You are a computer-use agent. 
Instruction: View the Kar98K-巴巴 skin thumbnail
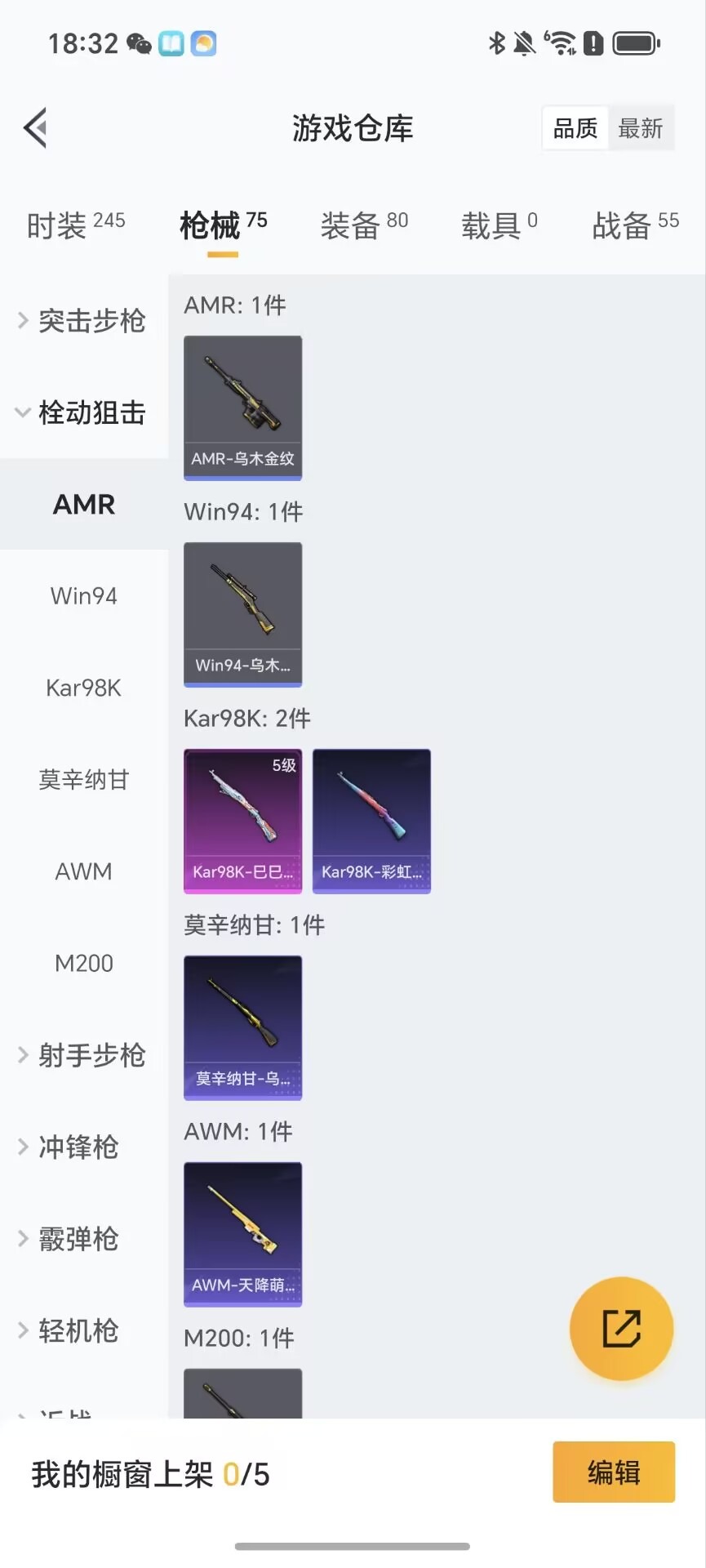click(x=242, y=821)
